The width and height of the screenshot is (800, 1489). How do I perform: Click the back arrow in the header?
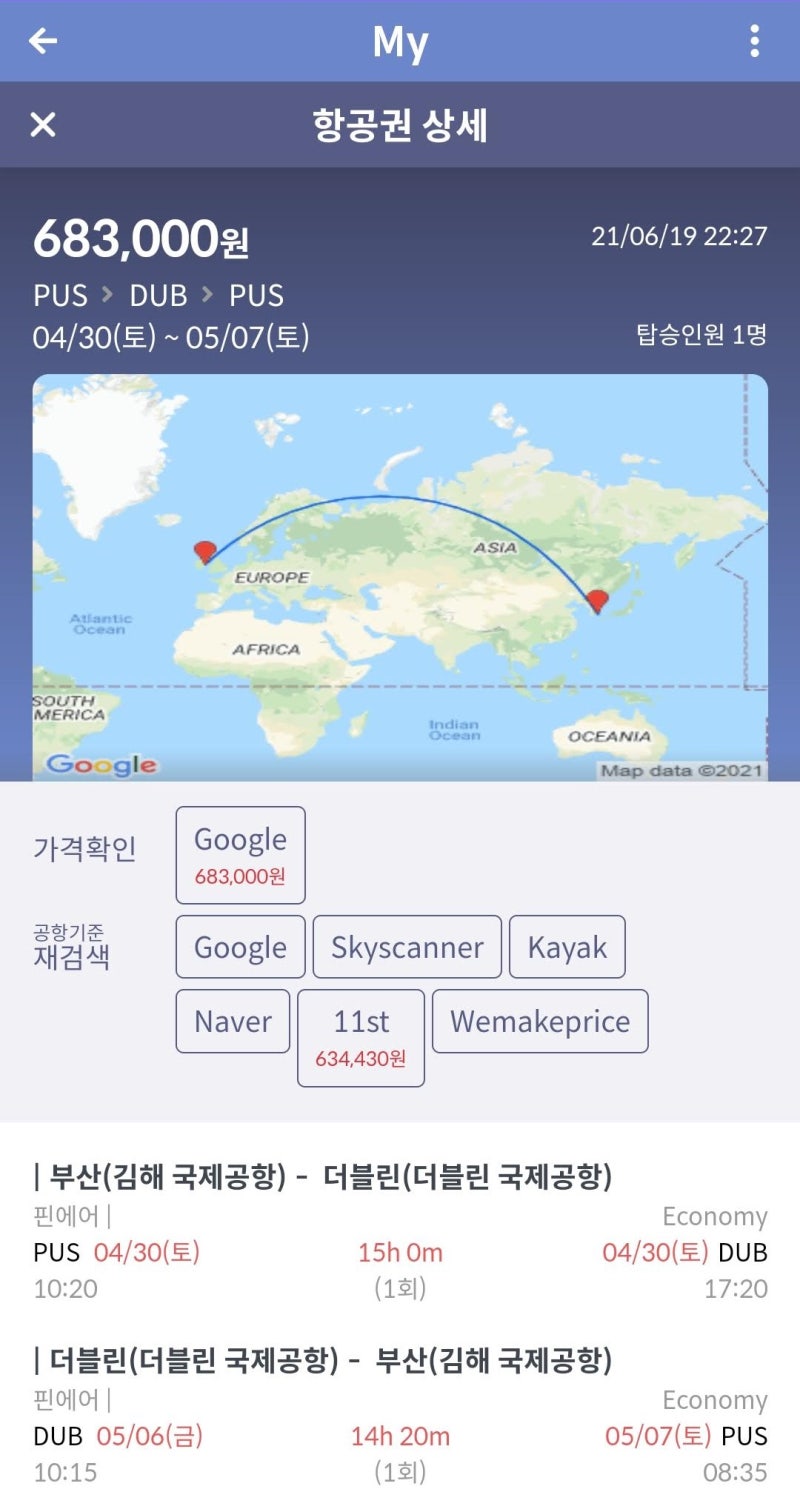(x=41, y=41)
